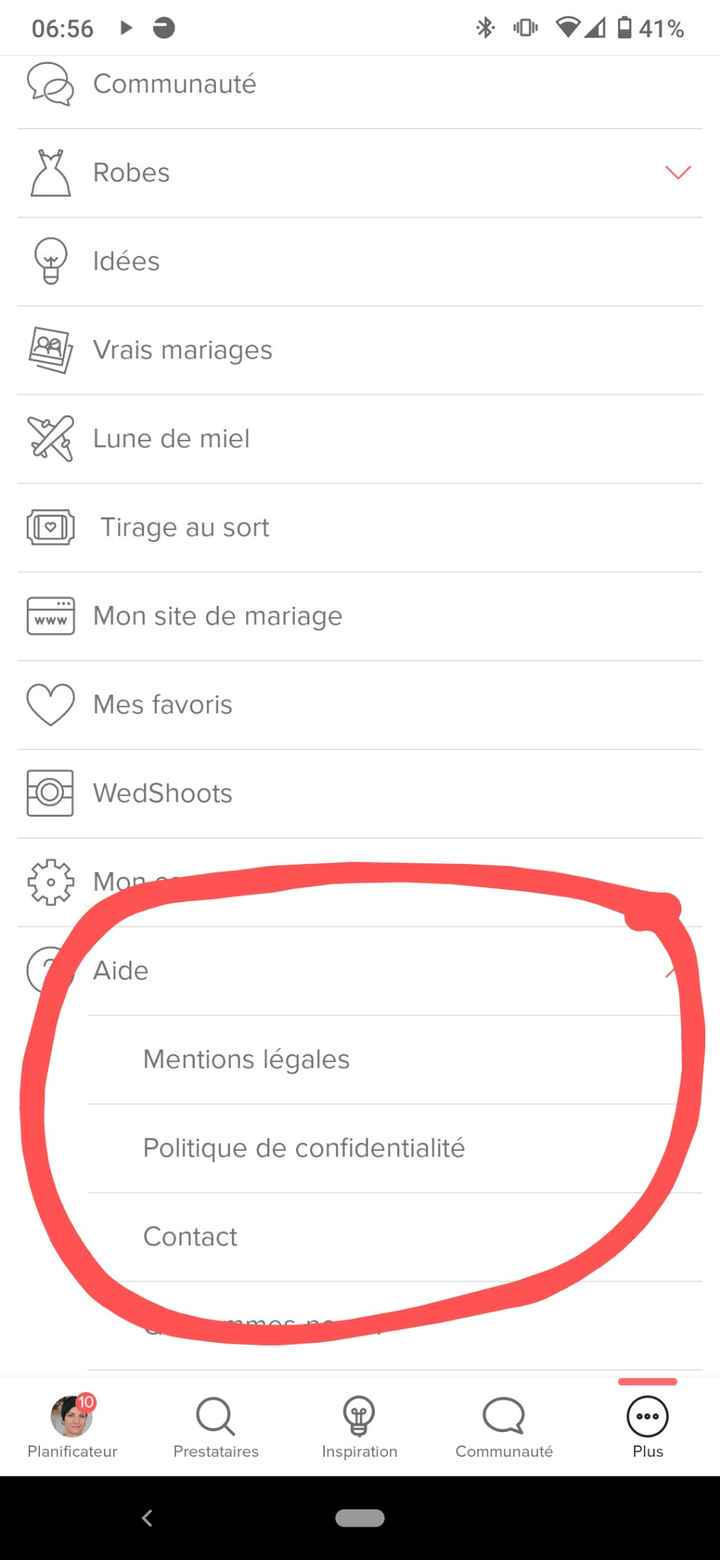Open the Idées section
Viewport: 720px width, 1560px height.
coord(126,261)
